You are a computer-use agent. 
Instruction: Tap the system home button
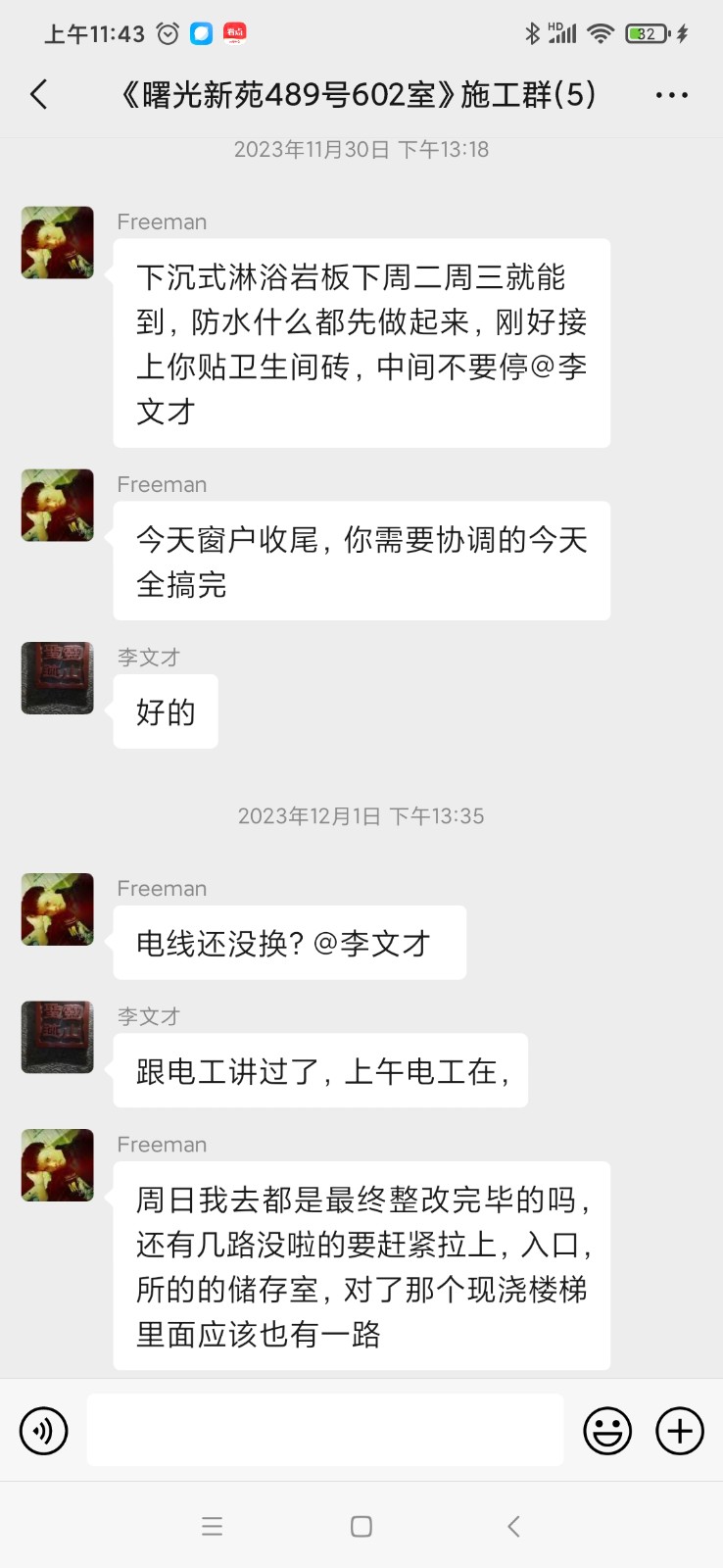361,1526
